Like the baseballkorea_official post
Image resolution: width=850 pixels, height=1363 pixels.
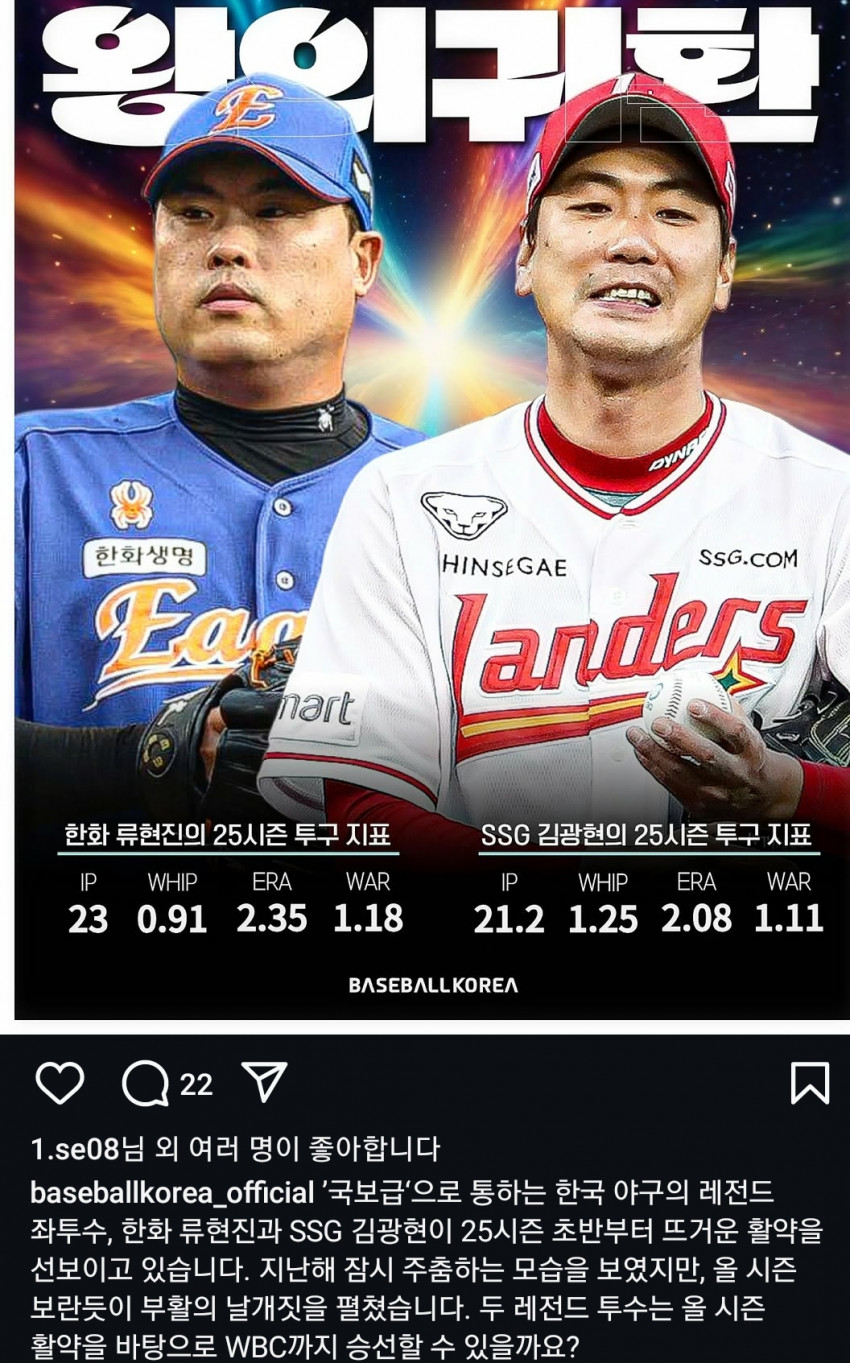pos(60,1083)
